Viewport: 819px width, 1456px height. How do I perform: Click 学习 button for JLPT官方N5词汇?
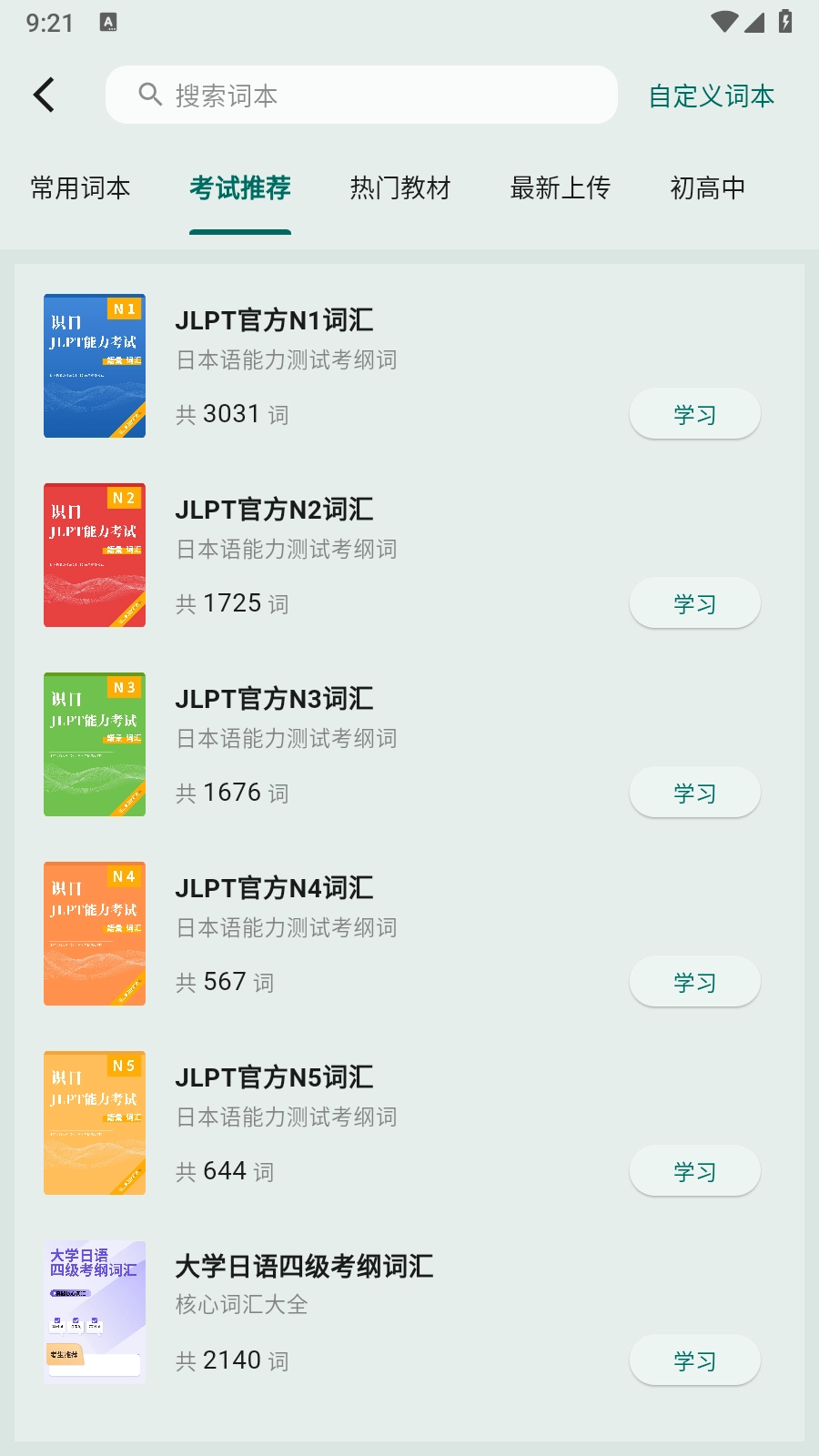pos(694,1171)
